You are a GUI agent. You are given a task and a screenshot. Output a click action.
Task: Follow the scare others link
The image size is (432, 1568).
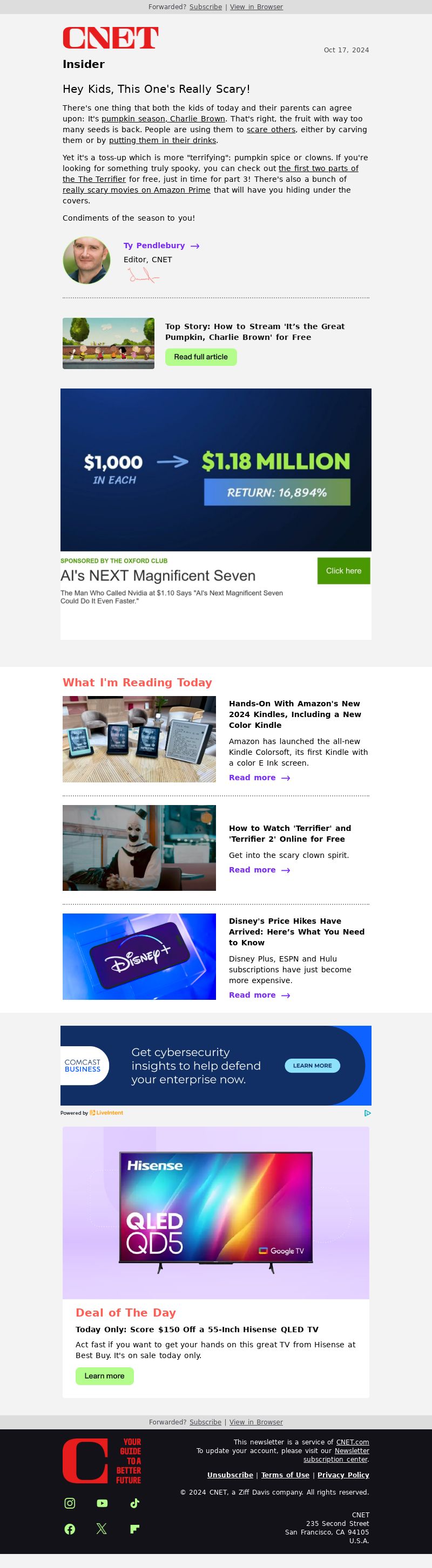tap(271, 129)
